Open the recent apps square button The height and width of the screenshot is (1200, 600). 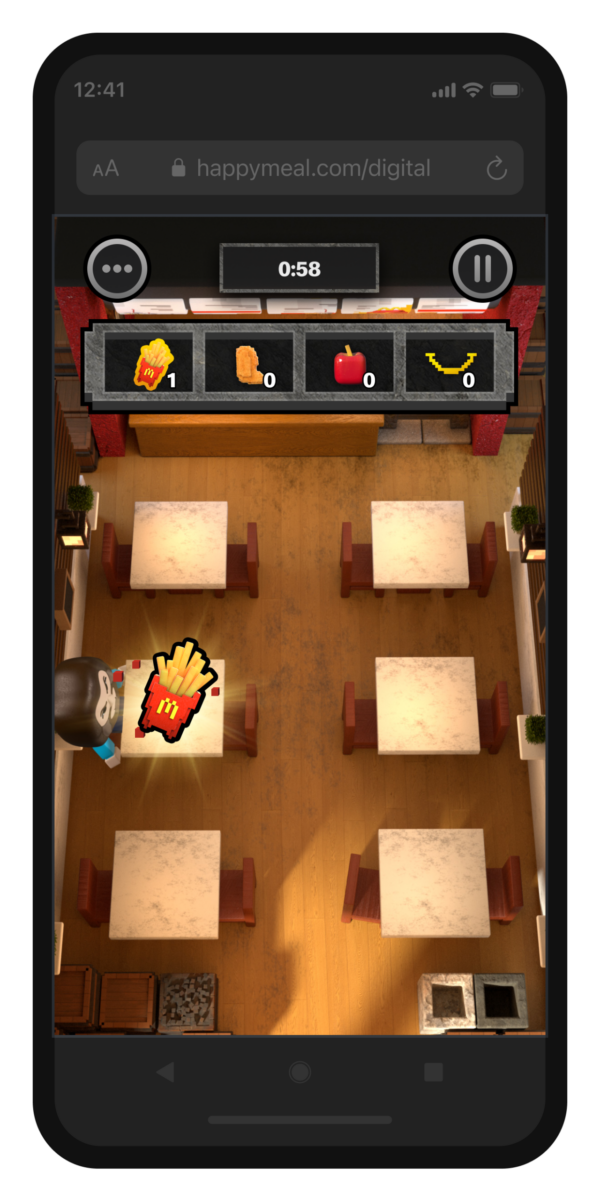pyautogui.click(x=433, y=1072)
